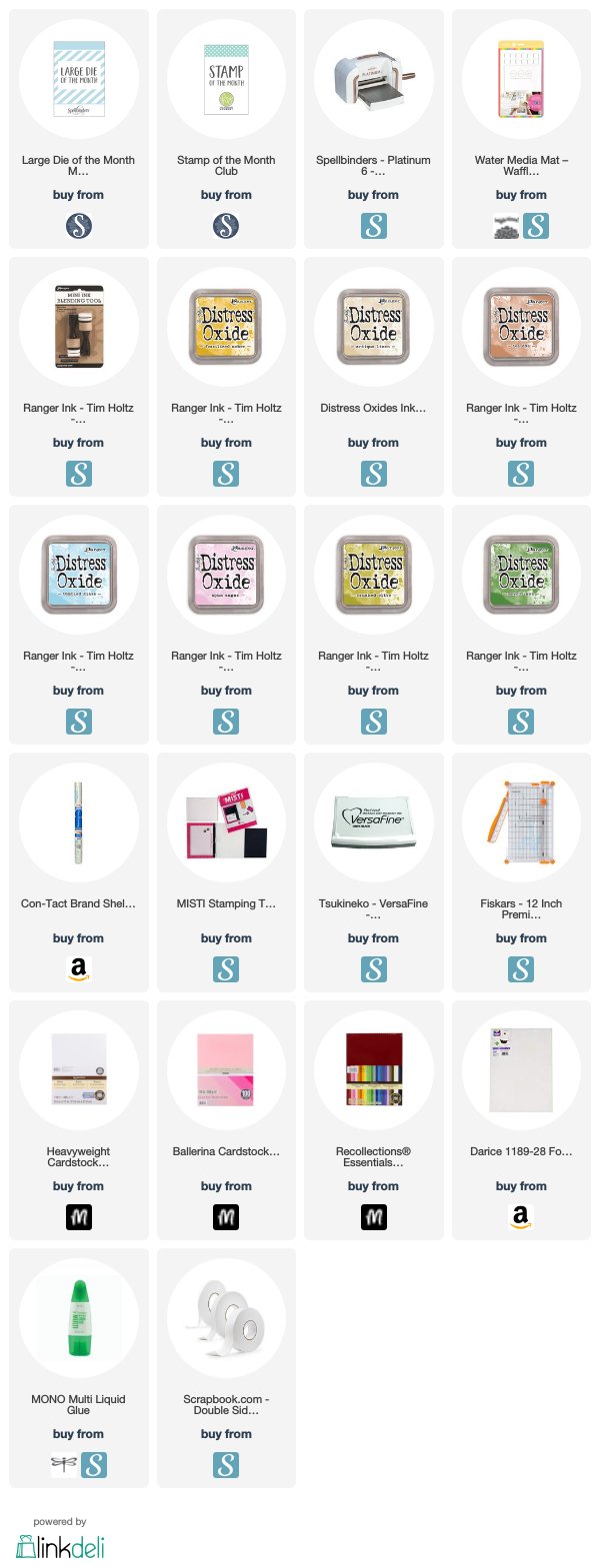The width and height of the screenshot is (600, 1568).
Task: Tap the store icon under Fiskars 12 Inch
Action: point(521,969)
